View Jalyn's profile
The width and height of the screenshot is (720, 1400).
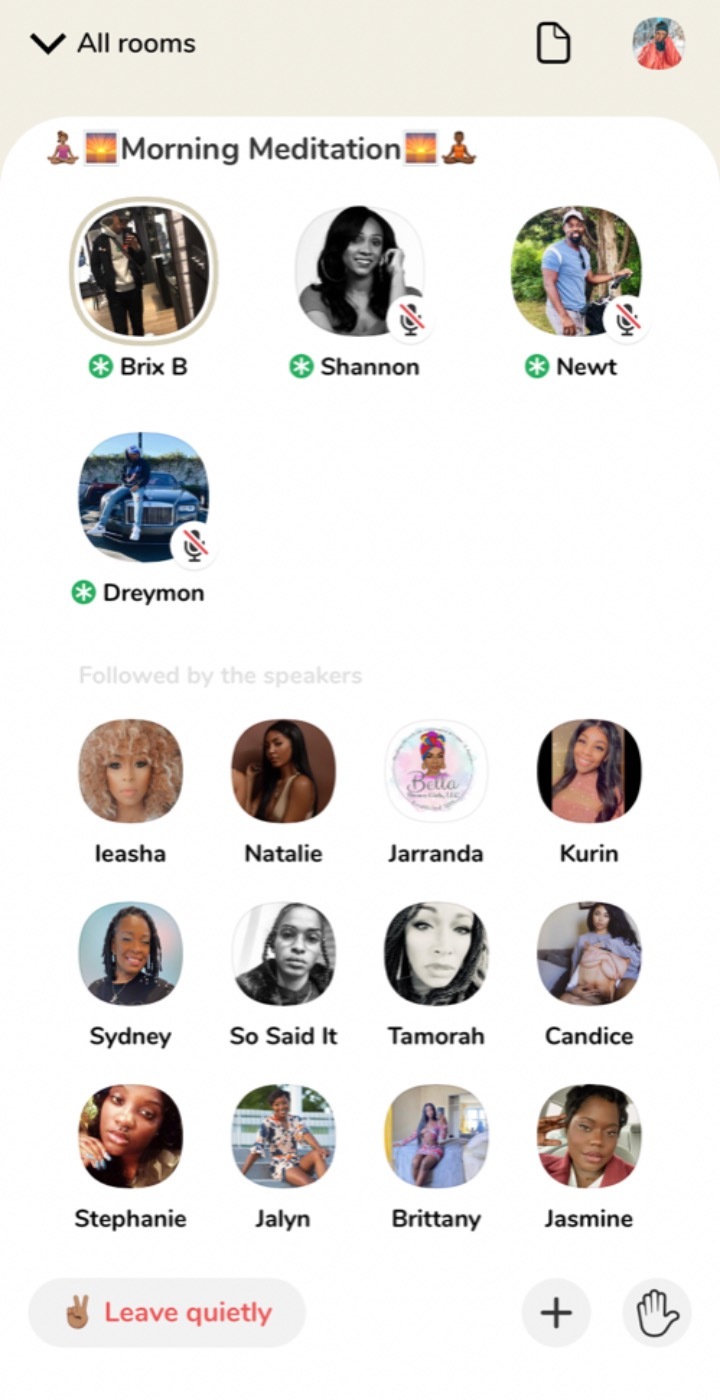point(283,1136)
